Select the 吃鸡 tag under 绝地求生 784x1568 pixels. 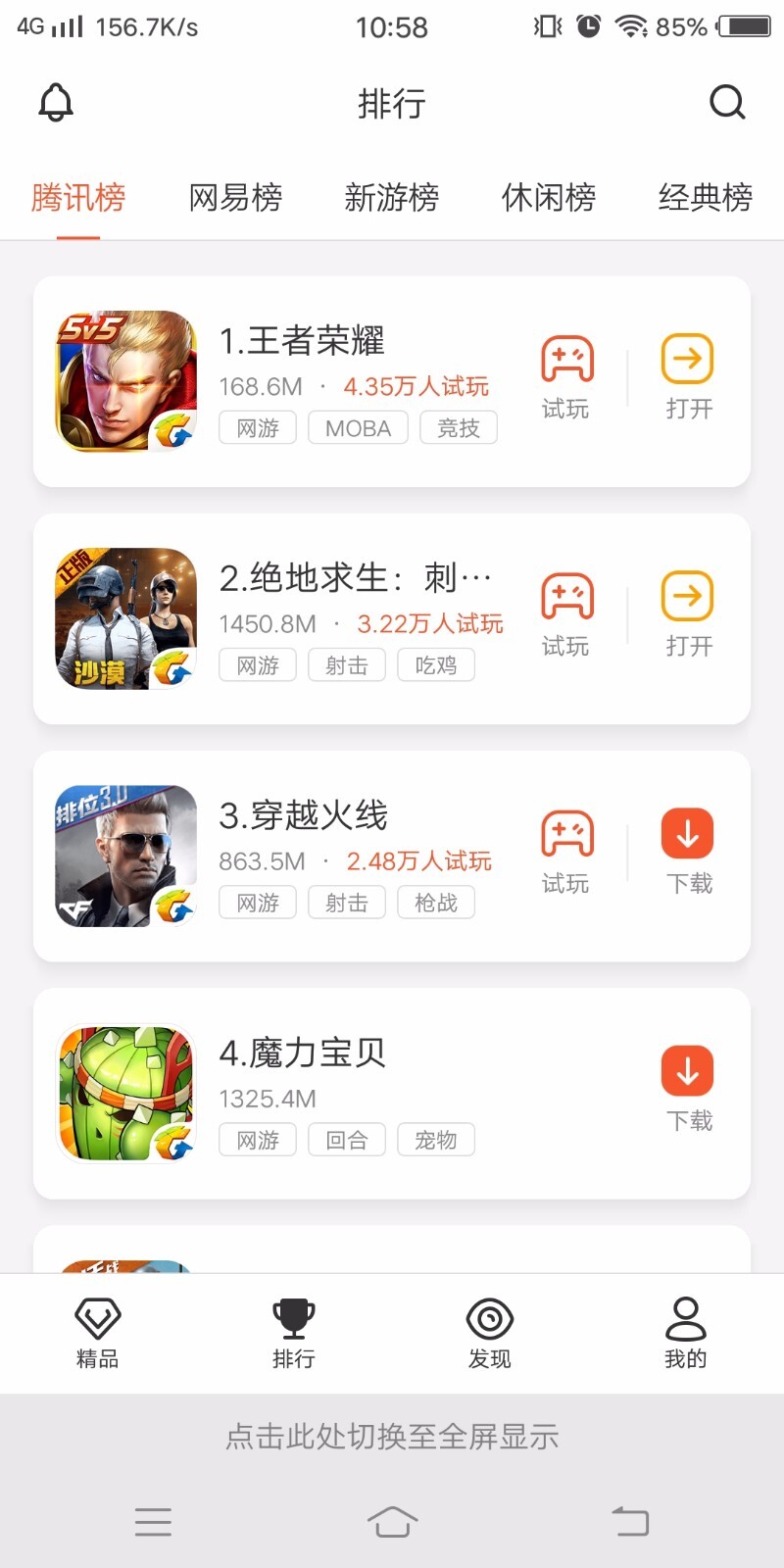(x=436, y=665)
